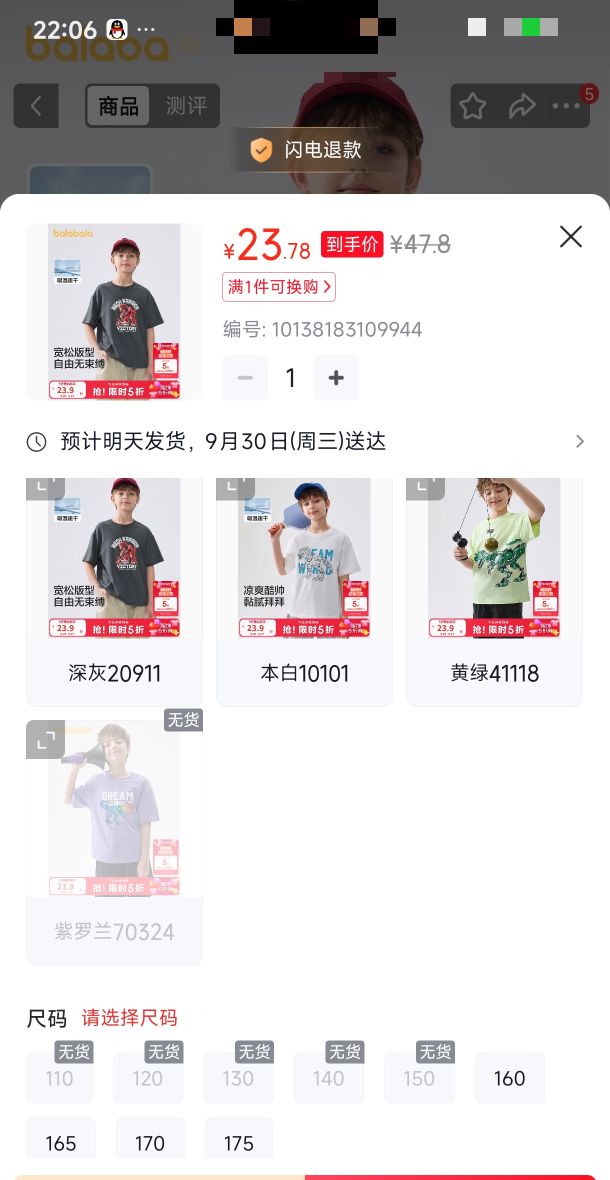Image resolution: width=610 pixels, height=1180 pixels.
Task: Select the 深灰20911 color option
Action: [x=114, y=592]
